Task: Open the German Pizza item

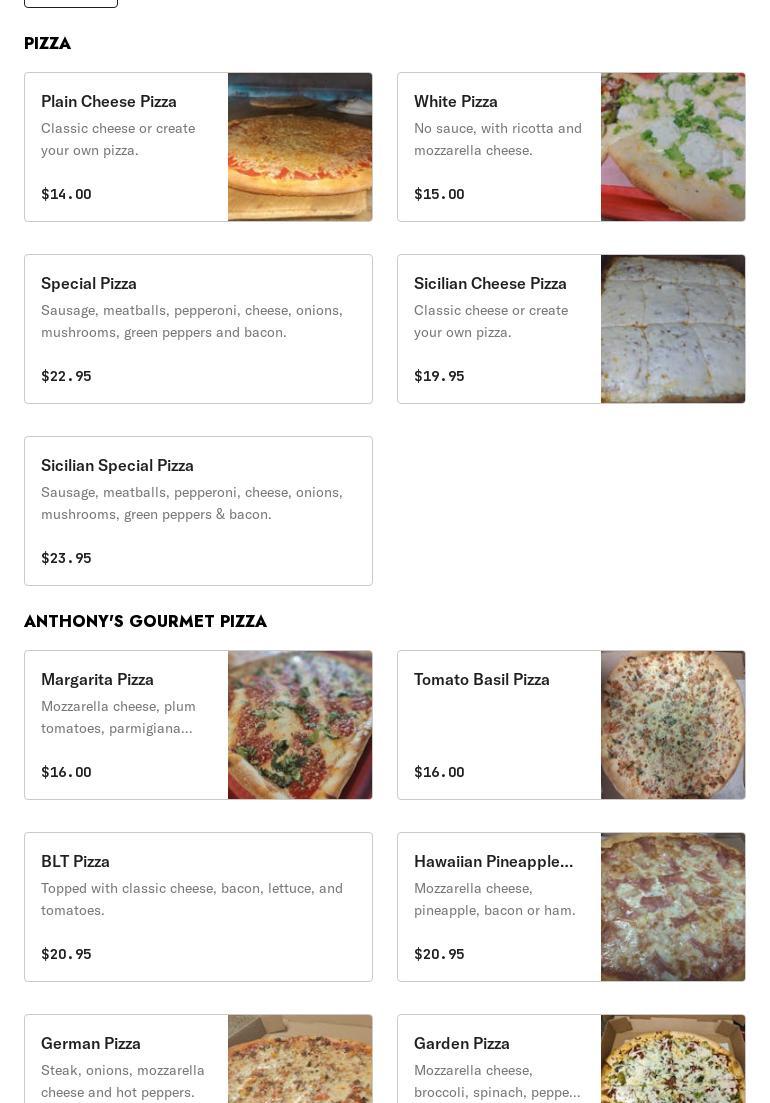Action: point(198,1062)
